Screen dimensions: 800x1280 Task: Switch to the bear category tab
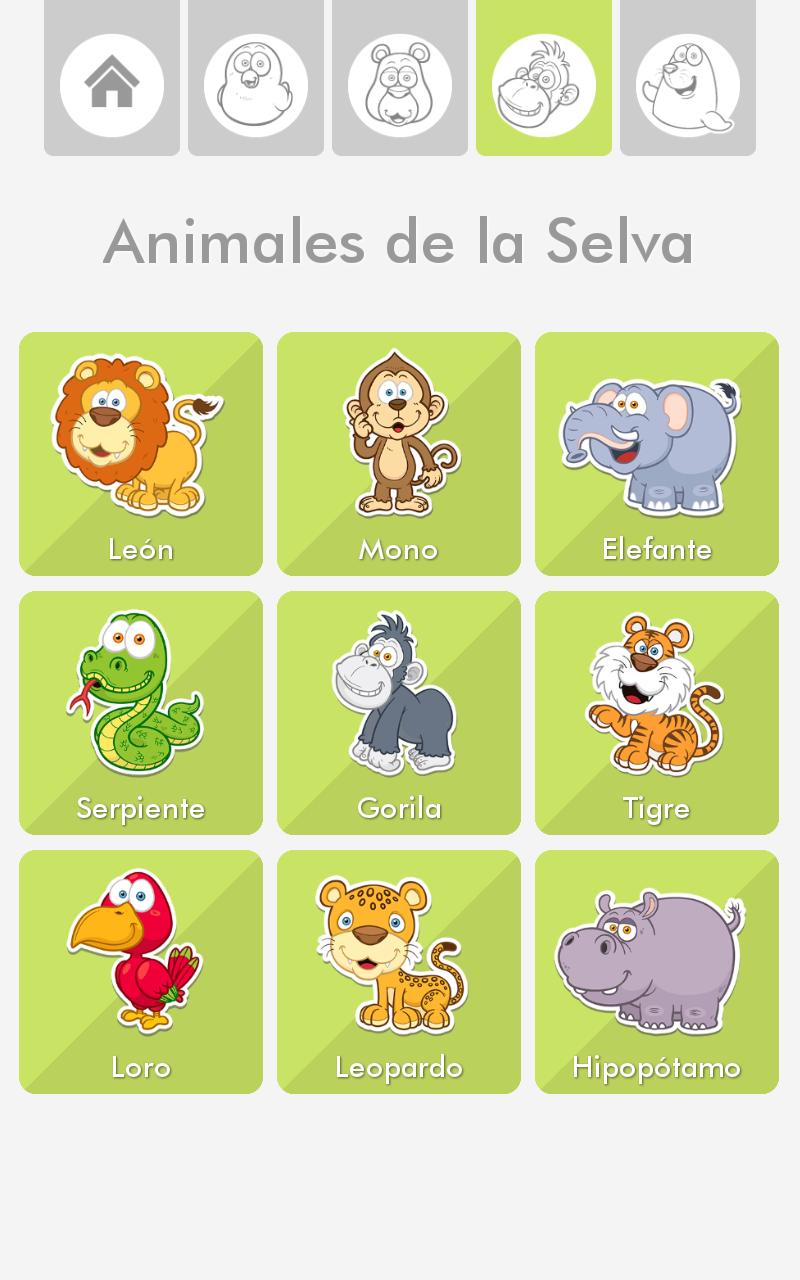coord(400,78)
